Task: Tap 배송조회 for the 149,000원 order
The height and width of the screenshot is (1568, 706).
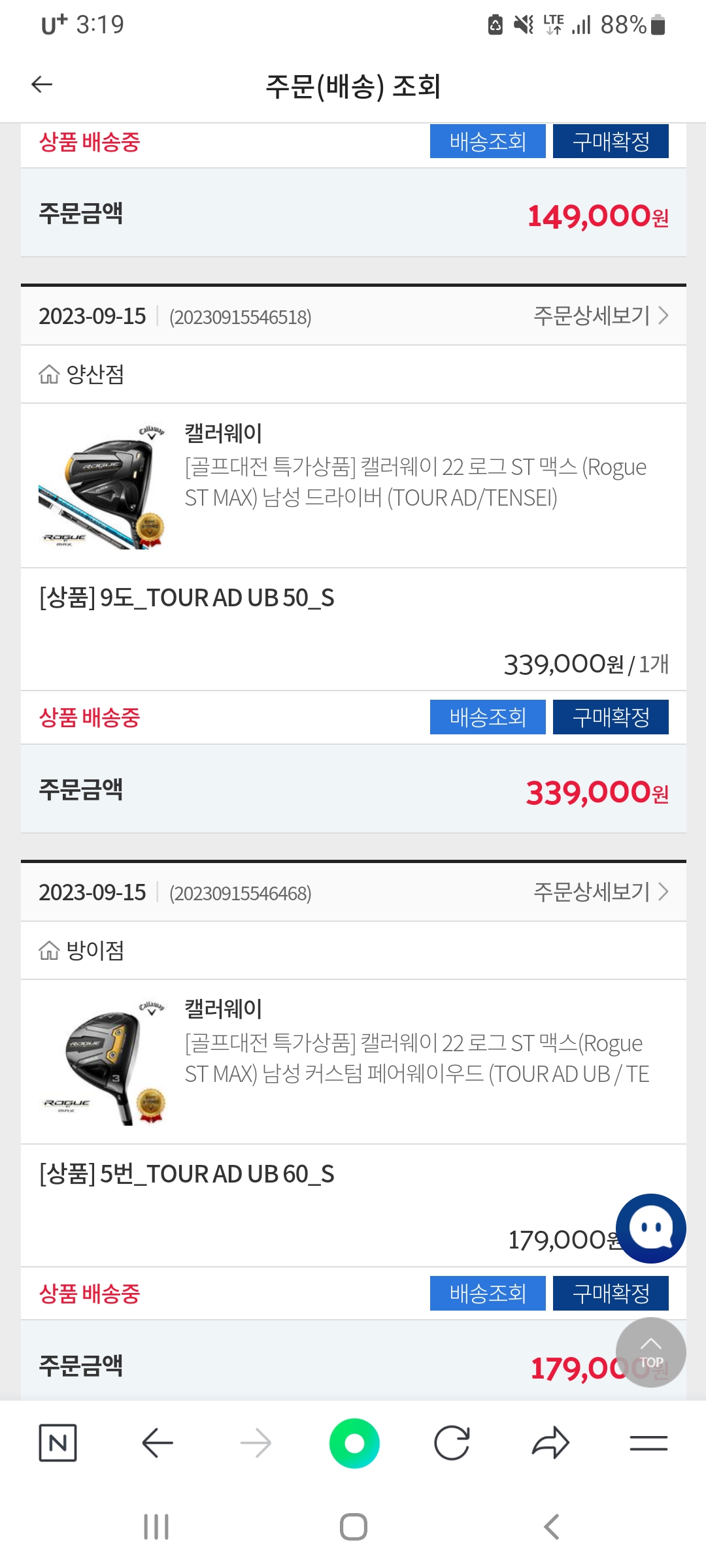Action: tap(488, 141)
